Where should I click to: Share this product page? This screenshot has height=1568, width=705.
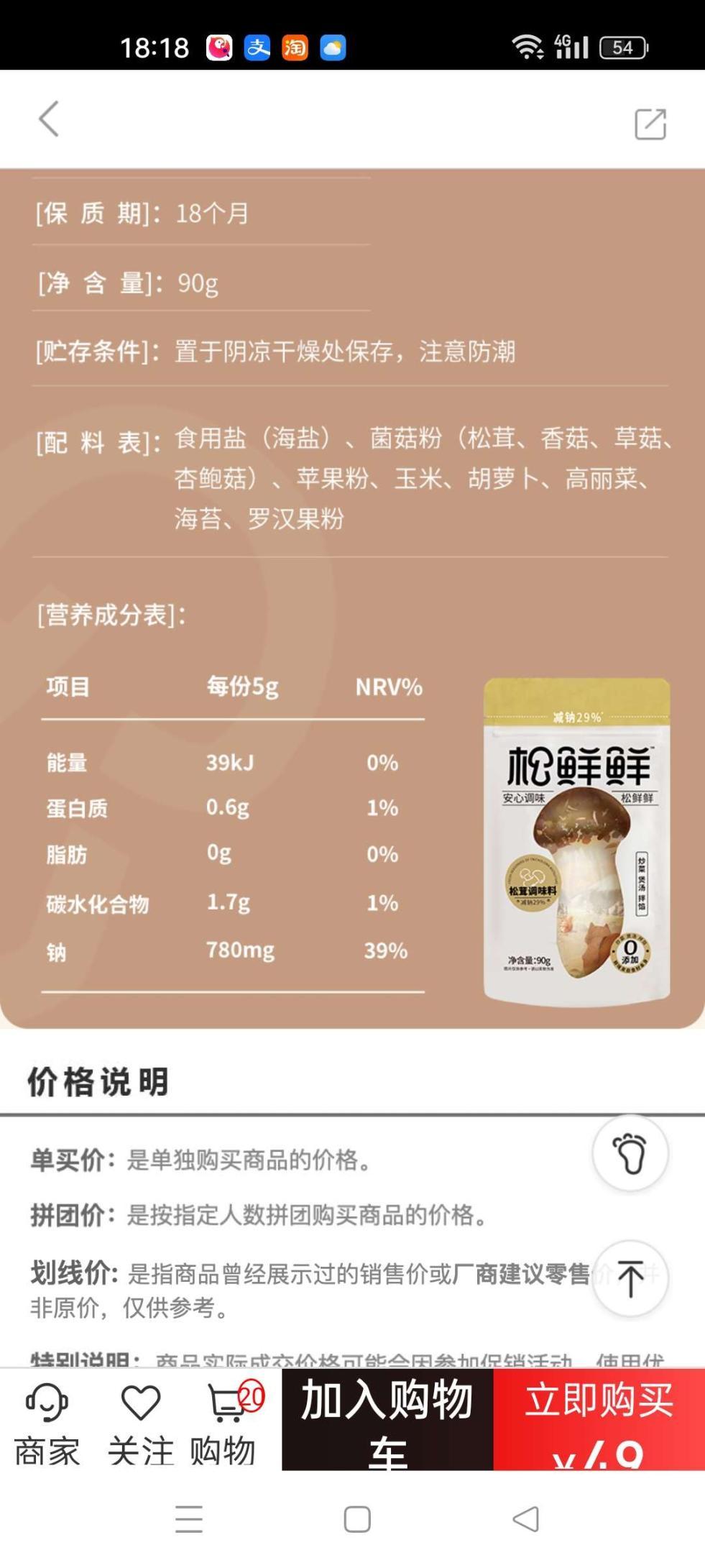(x=650, y=124)
